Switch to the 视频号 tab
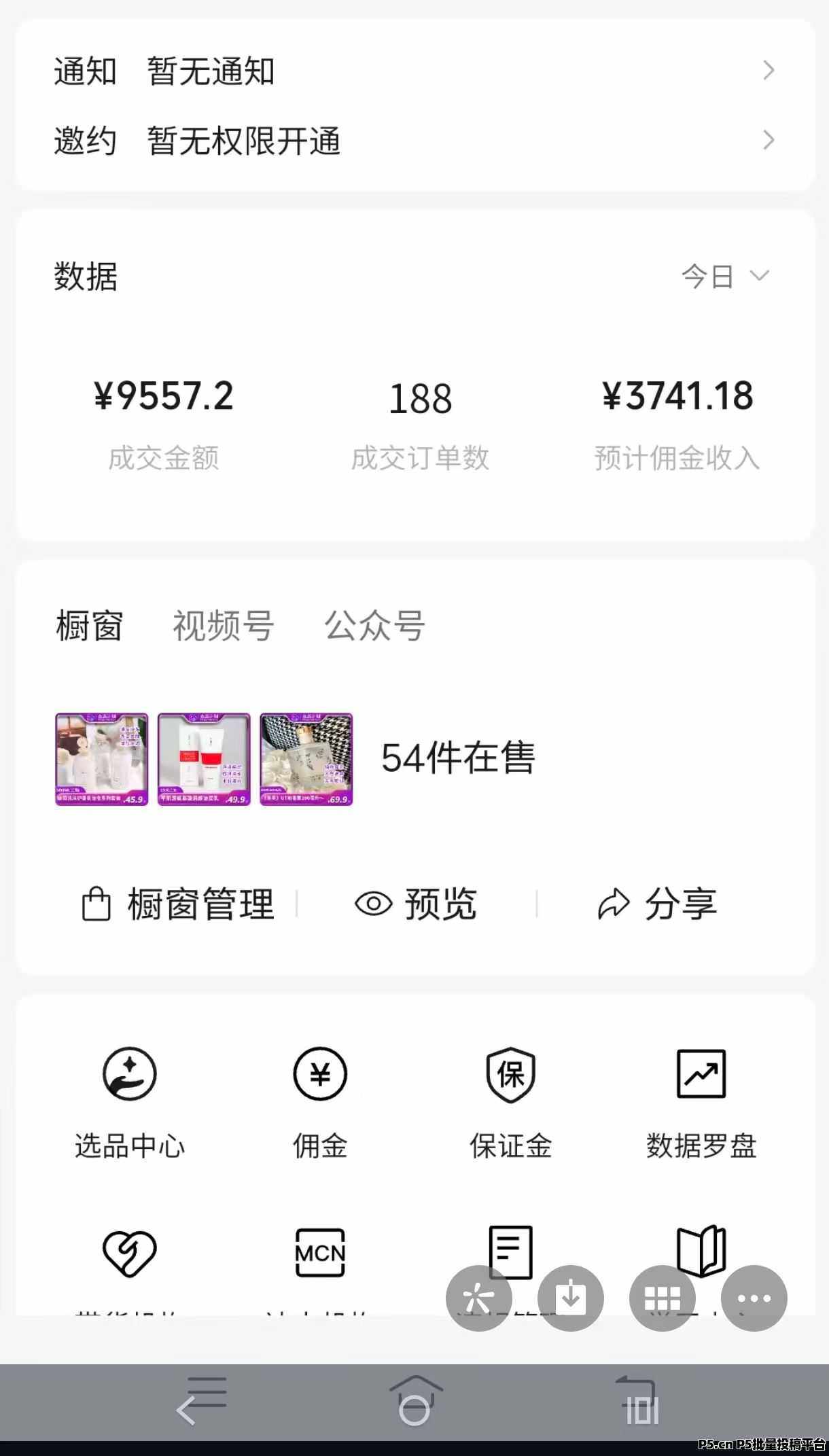 [x=223, y=626]
